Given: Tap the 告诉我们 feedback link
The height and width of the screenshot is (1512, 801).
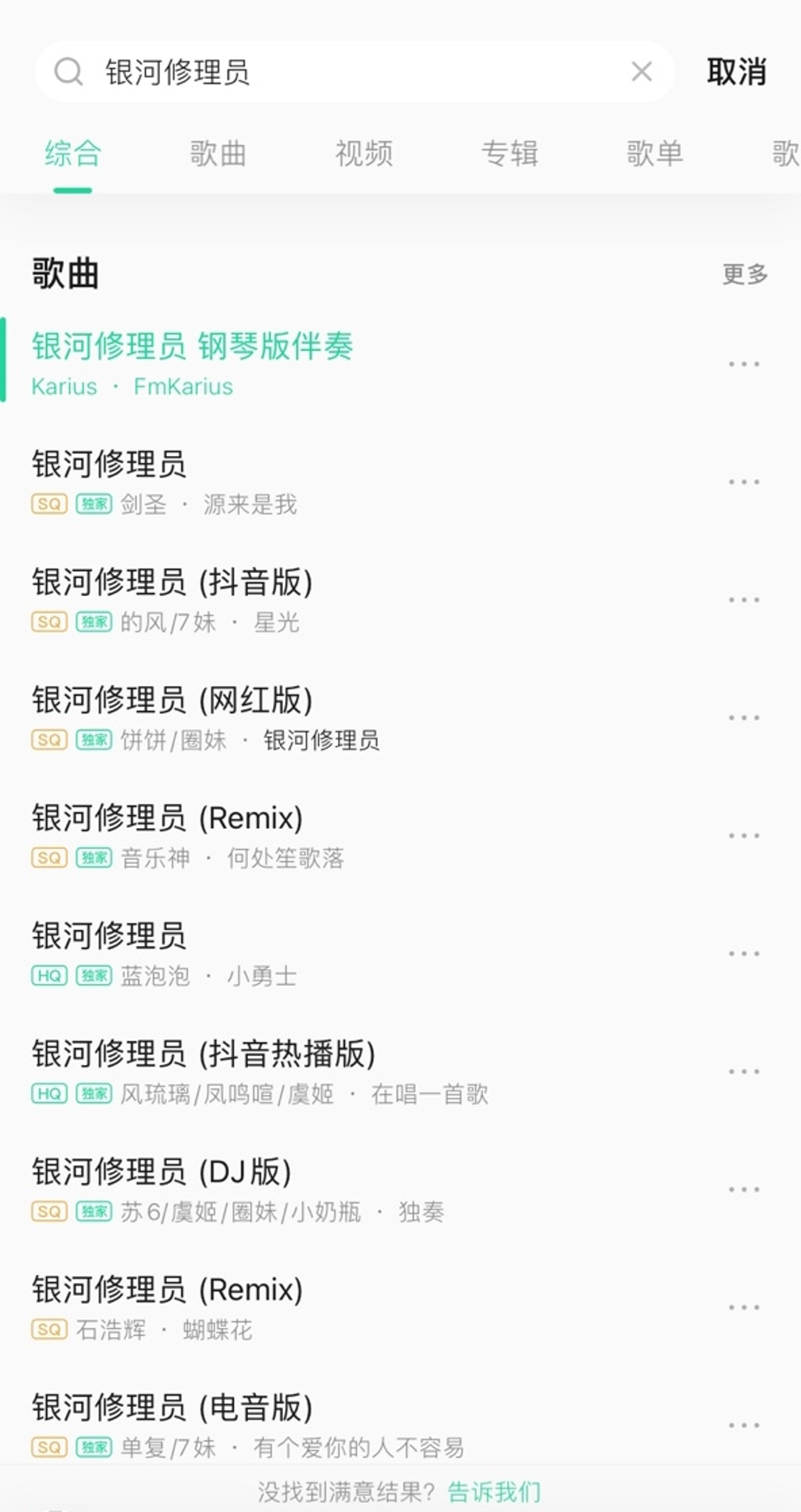Looking at the screenshot, I should [494, 1492].
